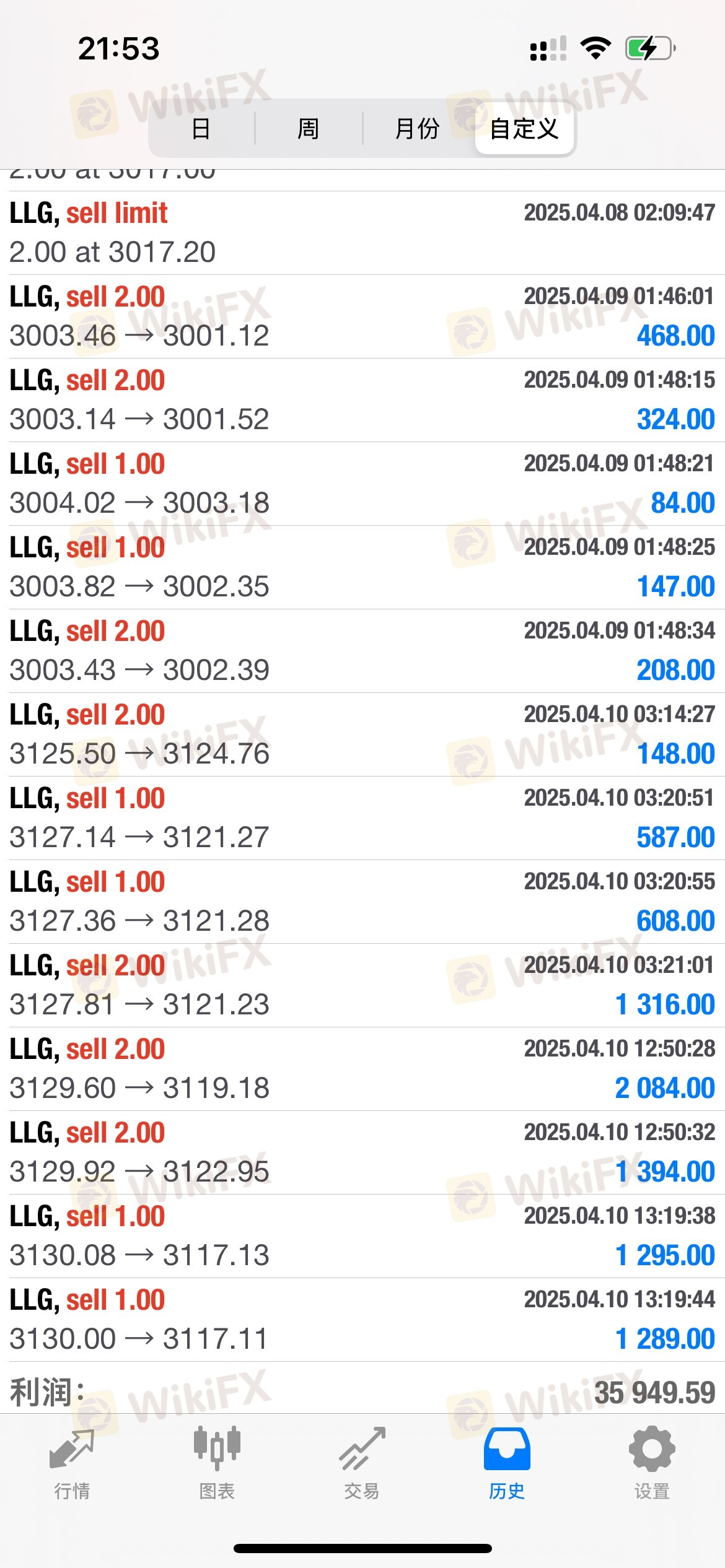Select the 周 period filter
This screenshot has height=1568, width=725.
(309, 129)
